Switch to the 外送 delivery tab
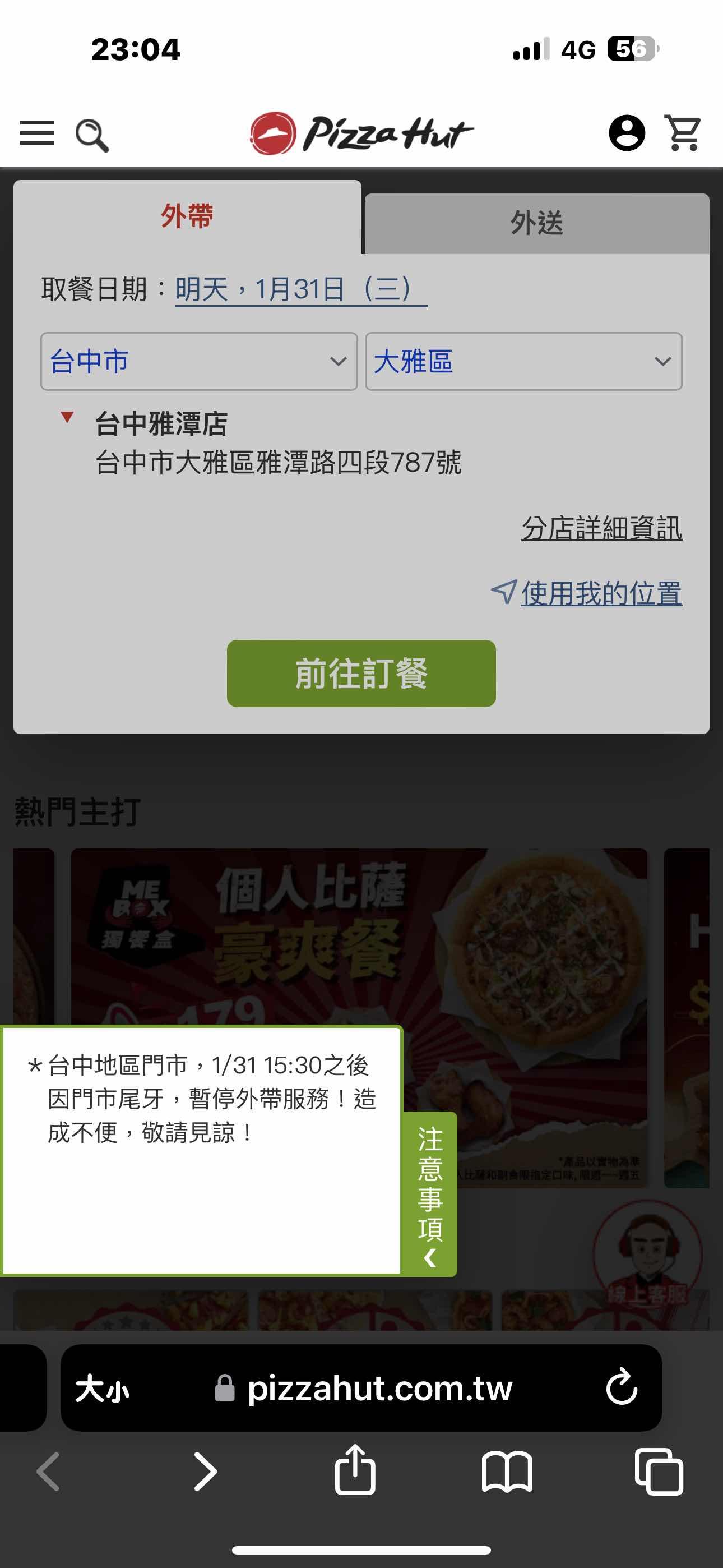 [536, 223]
